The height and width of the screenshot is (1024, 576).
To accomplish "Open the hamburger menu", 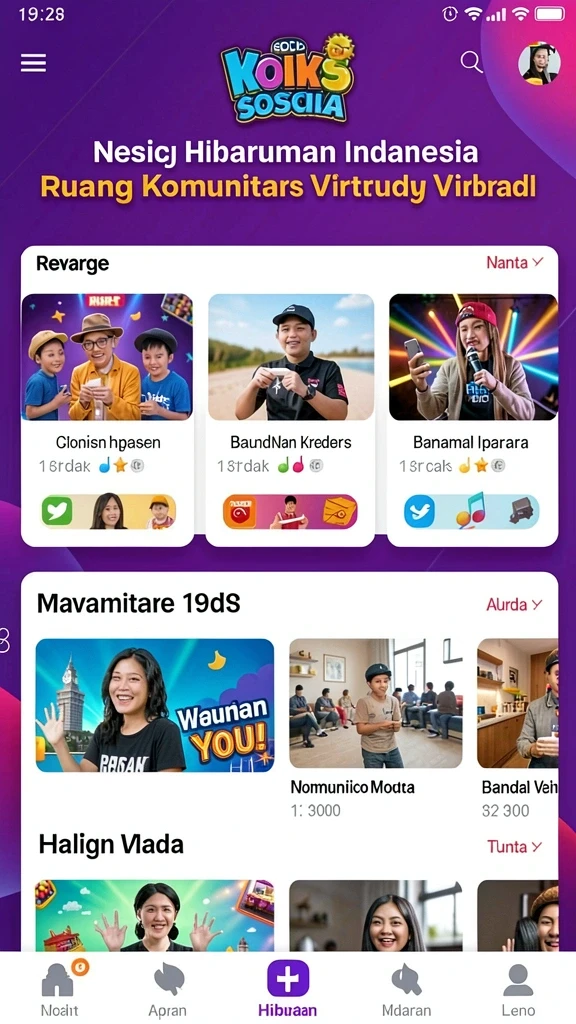I will tap(33, 63).
